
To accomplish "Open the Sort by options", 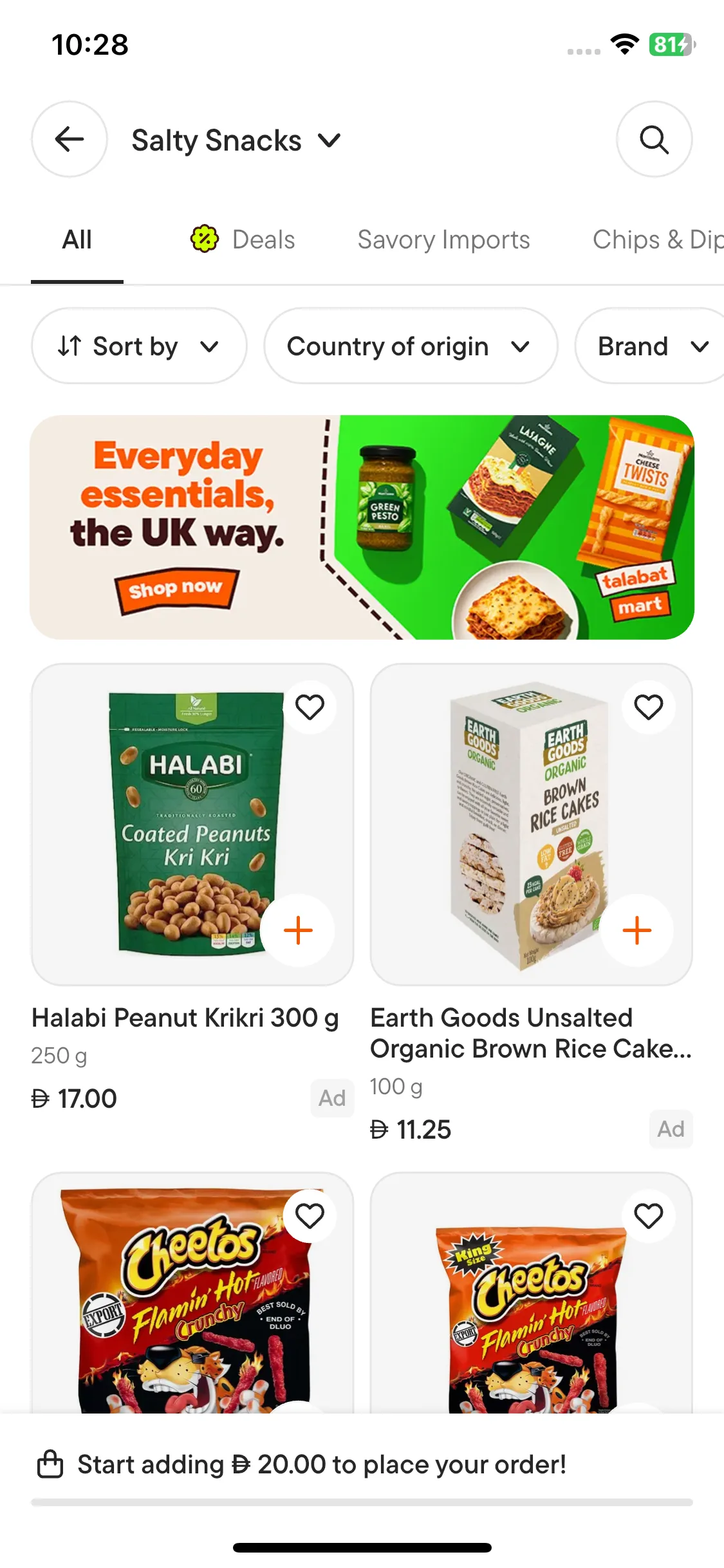I will pos(138,346).
